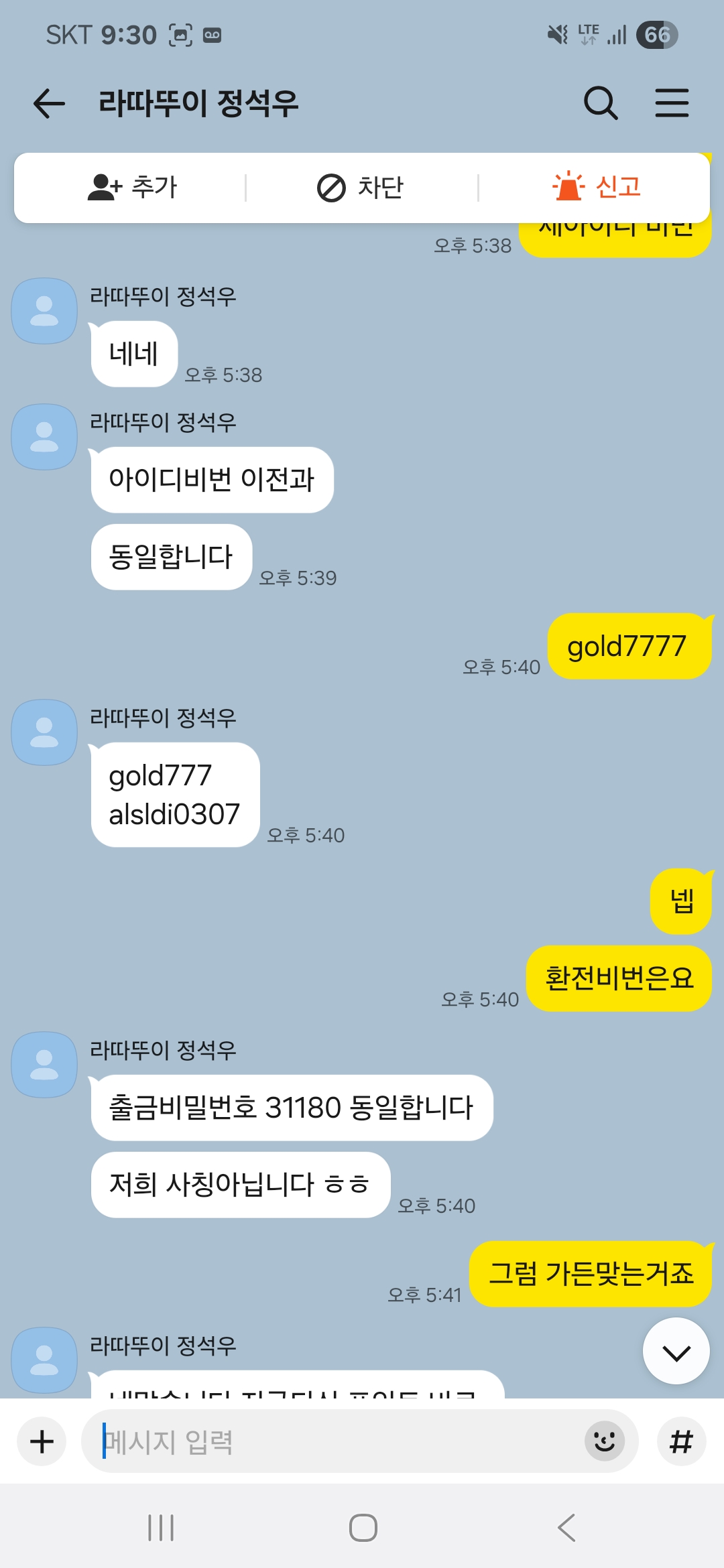The width and height of the screenshot is (724, 1568).
Task: Report this user with 신고
Action: pyautogui.click(x=596, y=187)
